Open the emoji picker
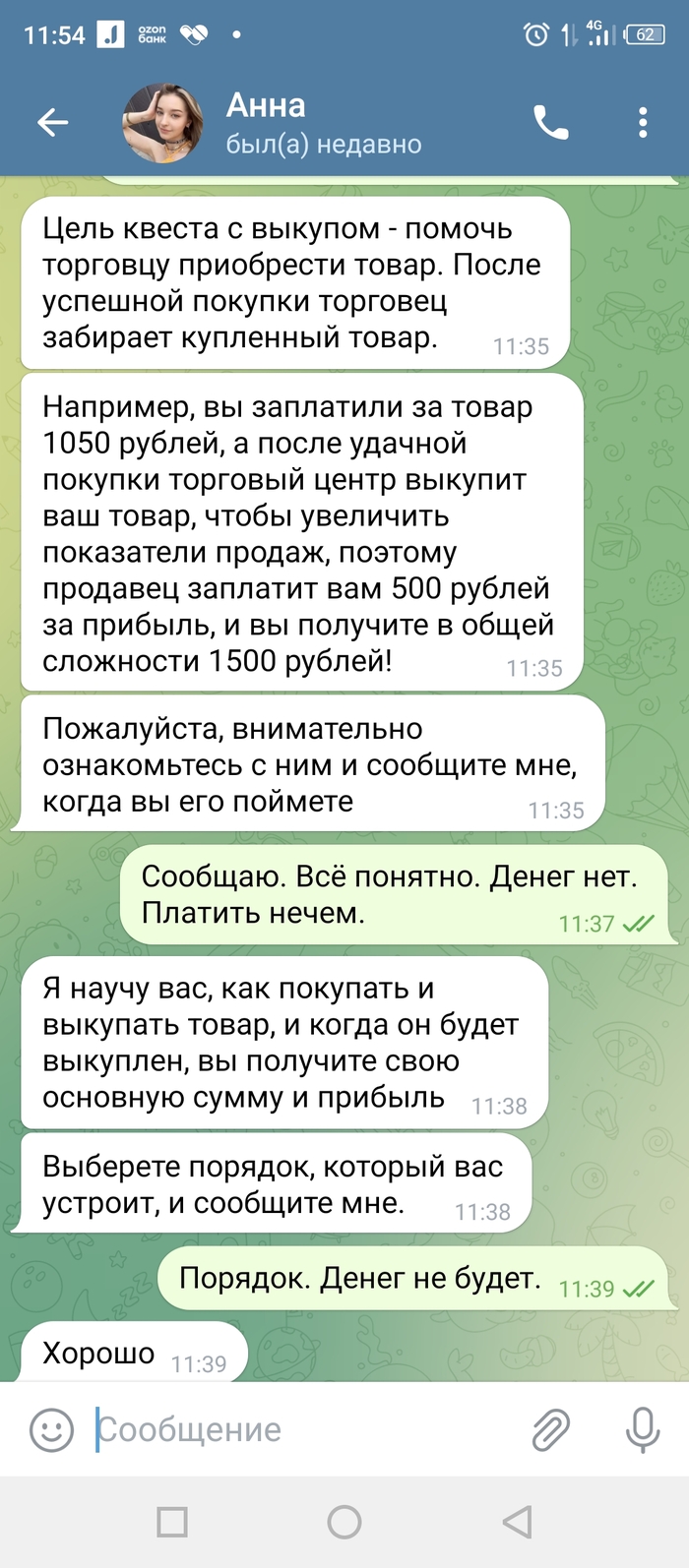689x1568 pixels. click(x=51, y=1429)
